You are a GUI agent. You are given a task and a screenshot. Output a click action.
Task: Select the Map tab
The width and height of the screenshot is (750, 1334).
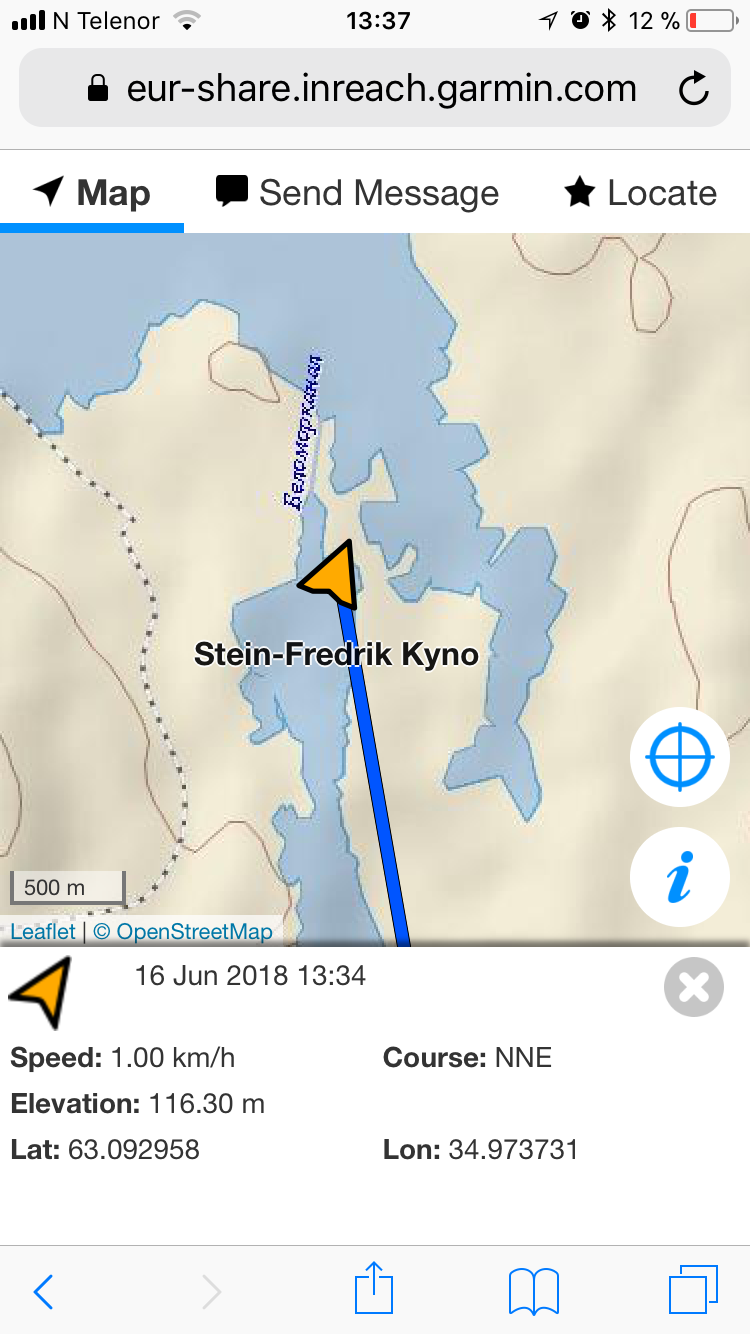[92, 192]
